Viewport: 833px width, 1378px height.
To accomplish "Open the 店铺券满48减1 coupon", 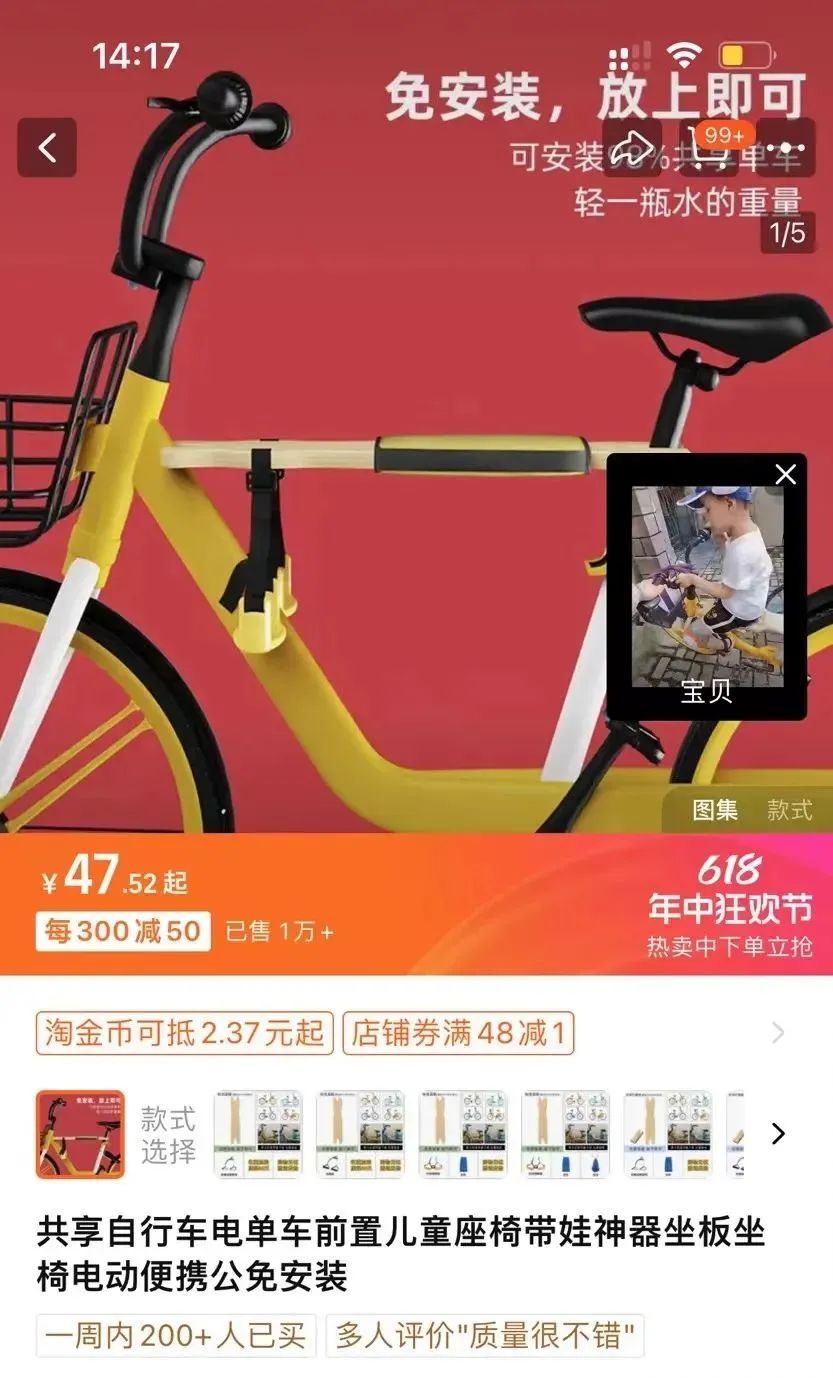I will 459,1033.
